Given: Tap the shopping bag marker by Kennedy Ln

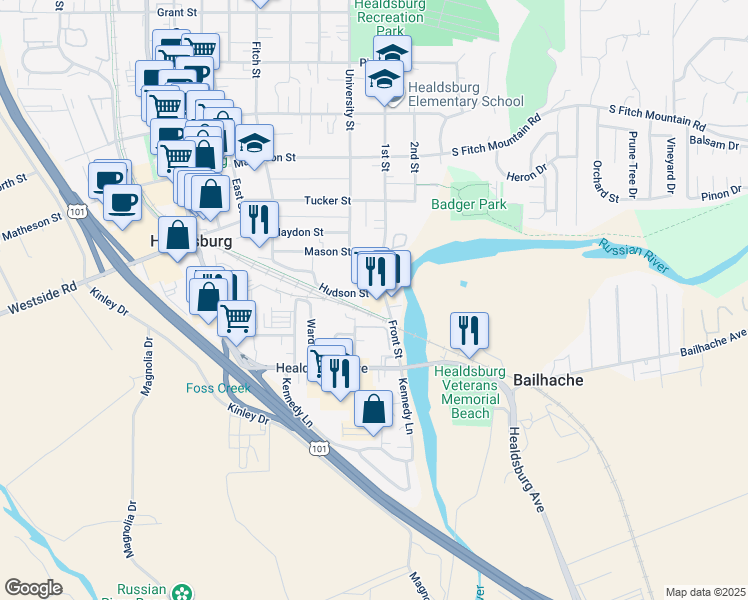Looking at the screenshot, I should [x=374, y=409].
